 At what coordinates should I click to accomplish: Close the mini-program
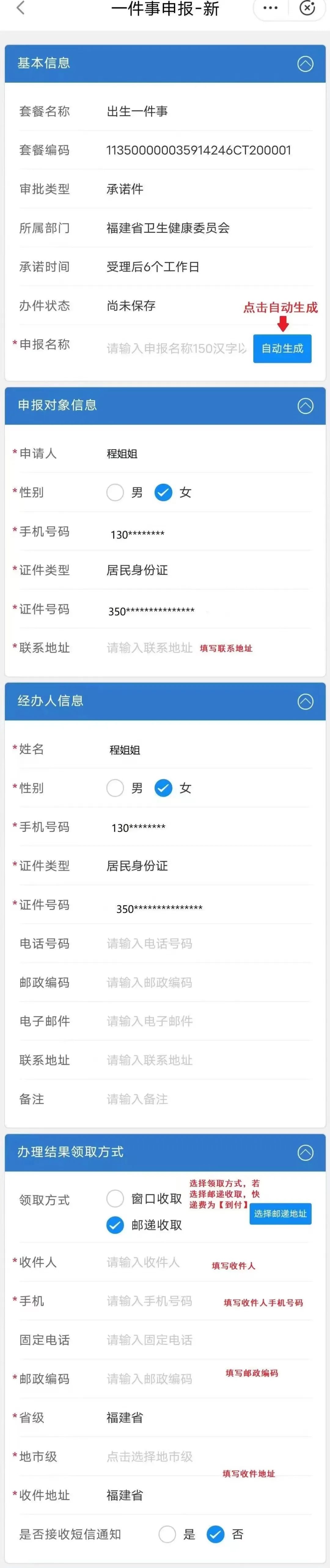[308, 8]
